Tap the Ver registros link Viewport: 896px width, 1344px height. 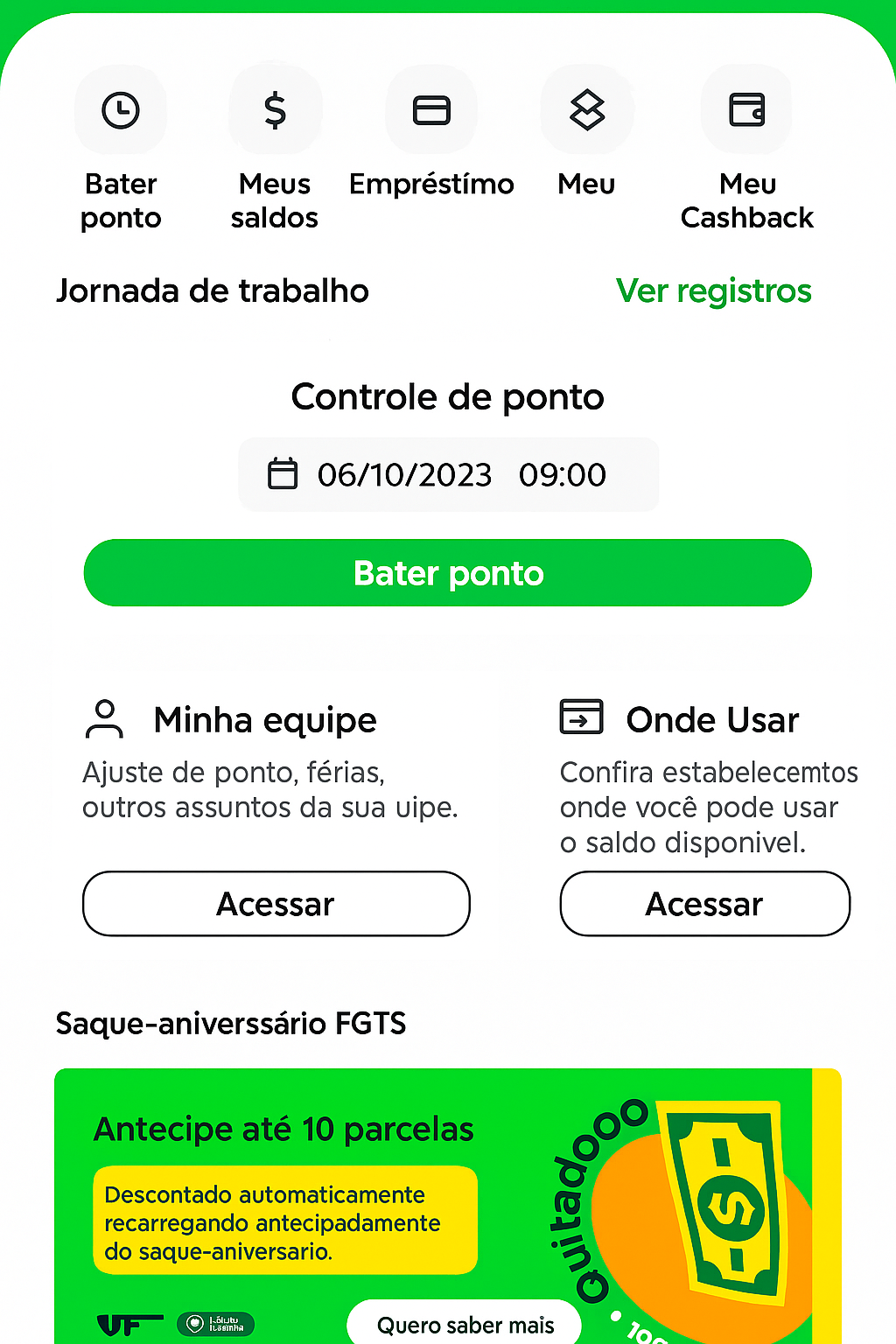coord(713,291)
